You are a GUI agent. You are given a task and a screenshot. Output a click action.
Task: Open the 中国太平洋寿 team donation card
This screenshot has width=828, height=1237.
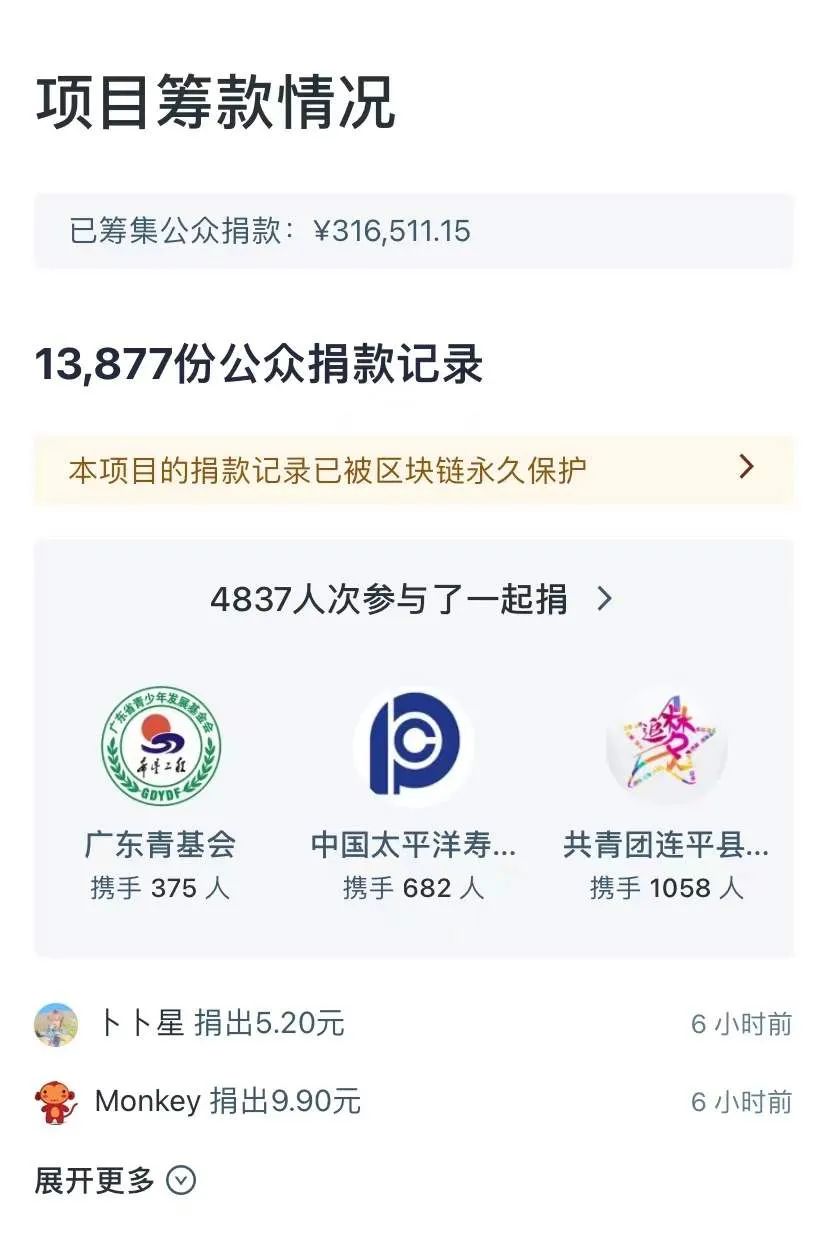(x=413, y=792)
